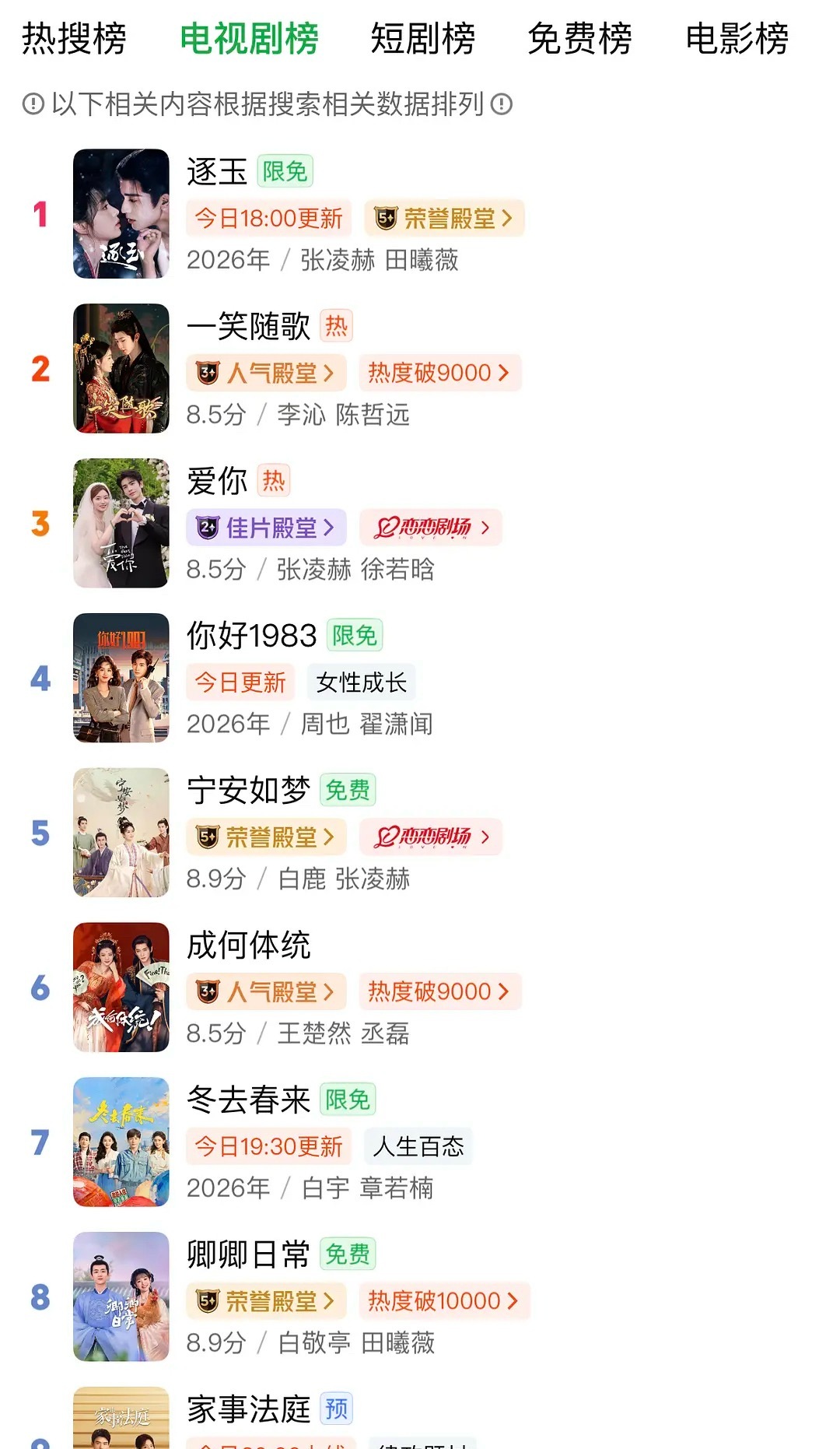Click the 热 hot badge beside 爱你
The width and height of the screenshot is (840, 1449).
tap(273, 481)
